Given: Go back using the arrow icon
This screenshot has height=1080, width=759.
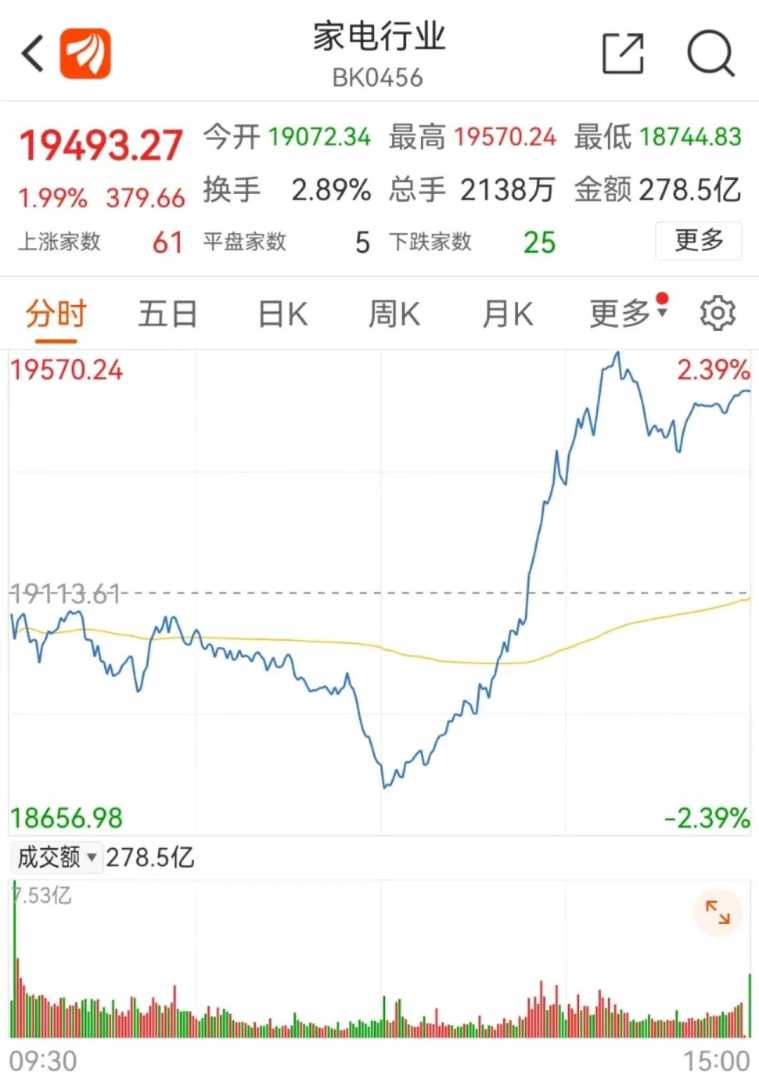Looking at the screenshot, I should tap(33, 54).
